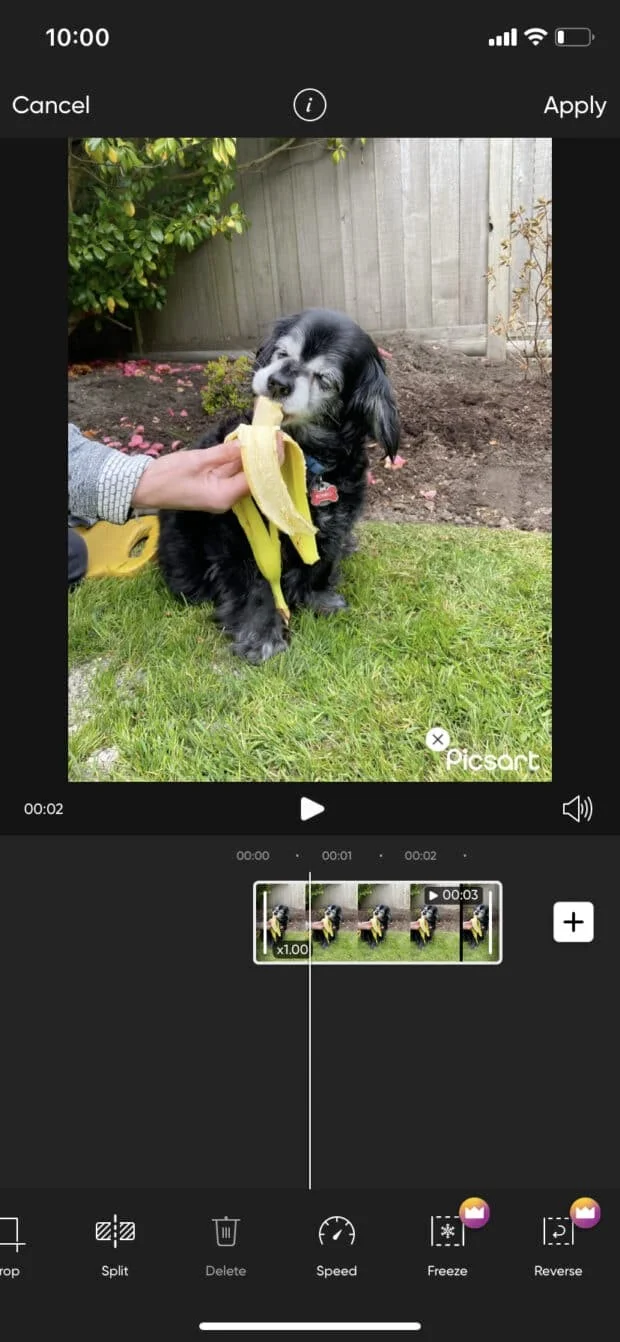Play the video preview
Viewport: 620px width, 1342px height.
[312, 808]
